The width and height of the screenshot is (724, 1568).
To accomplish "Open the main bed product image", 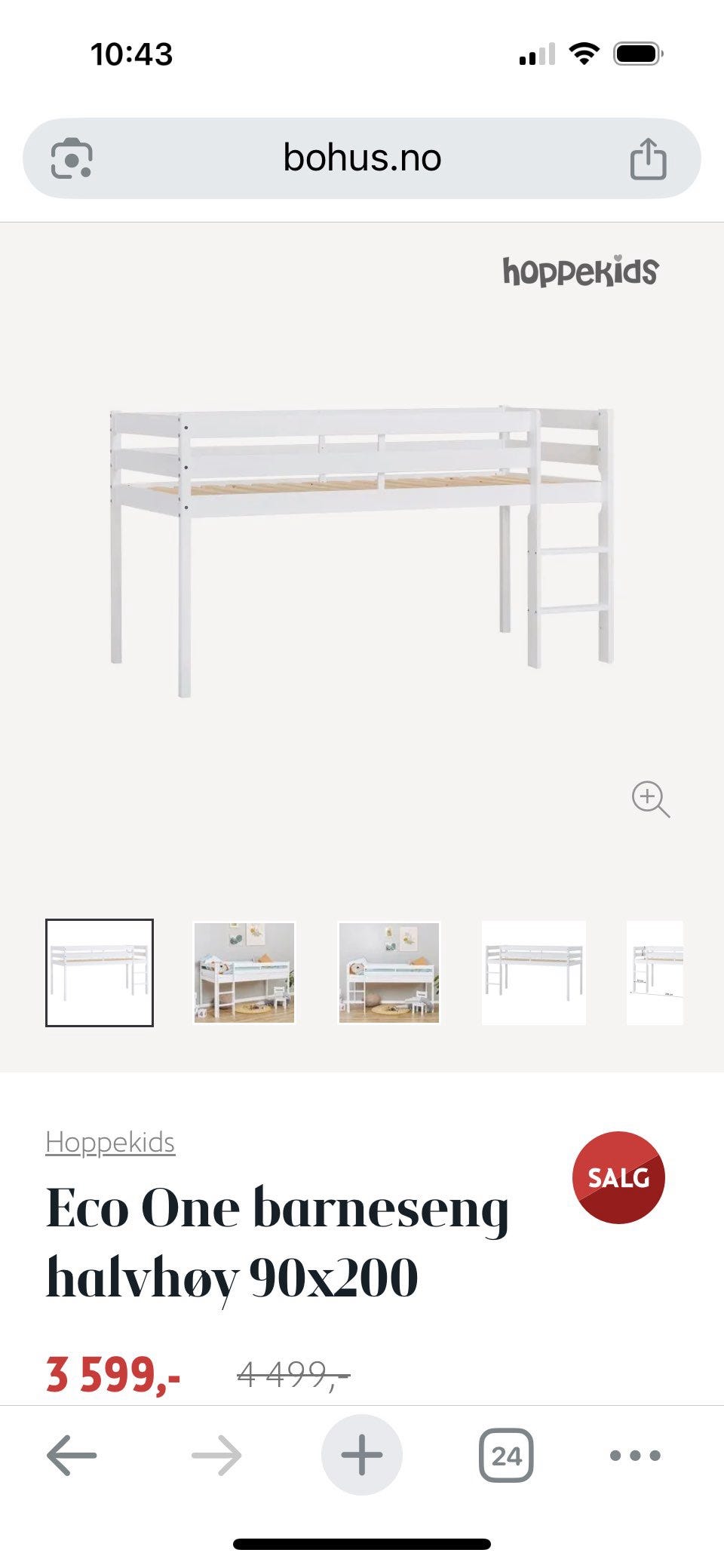I will pos(362,551).
